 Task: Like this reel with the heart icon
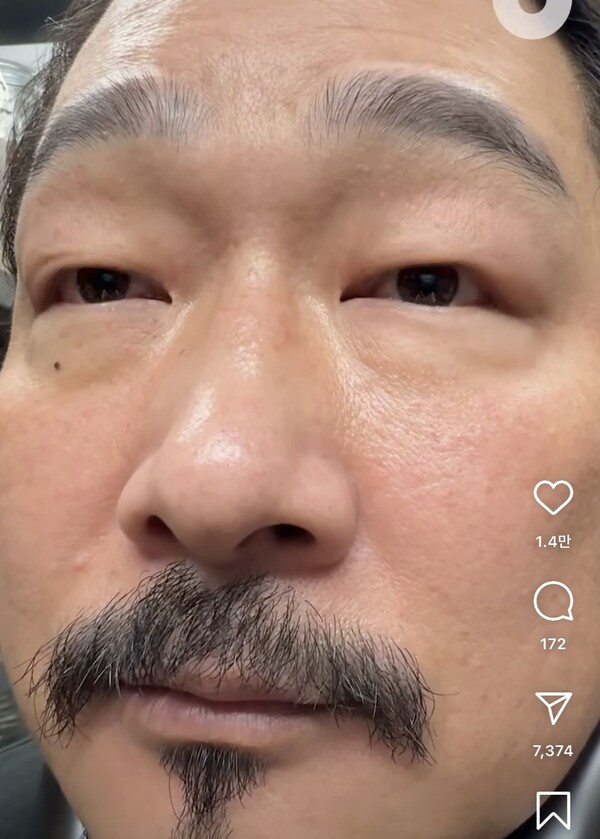pos(553,497)
